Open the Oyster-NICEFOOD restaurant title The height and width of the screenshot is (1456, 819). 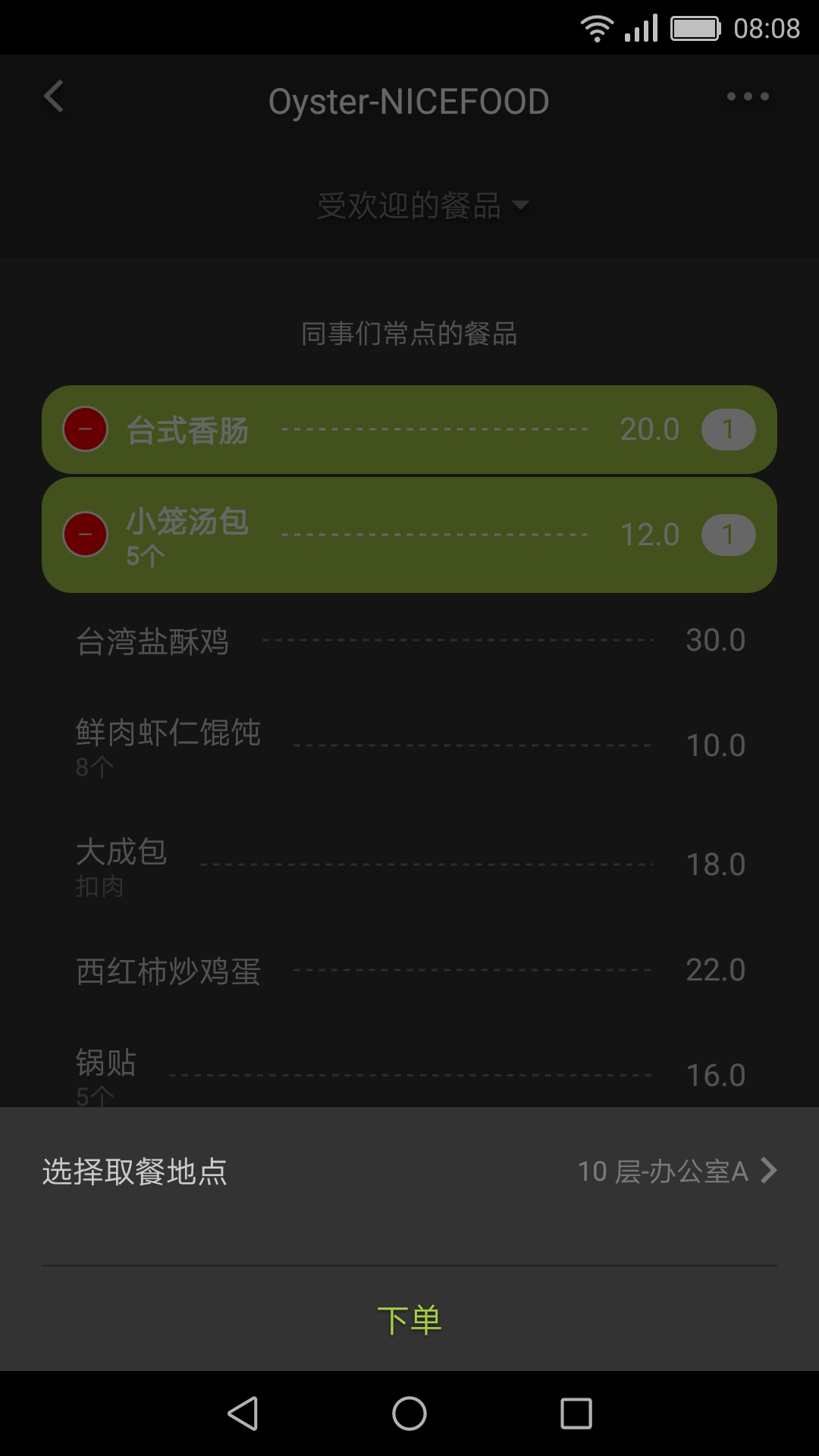pos(409,99)
